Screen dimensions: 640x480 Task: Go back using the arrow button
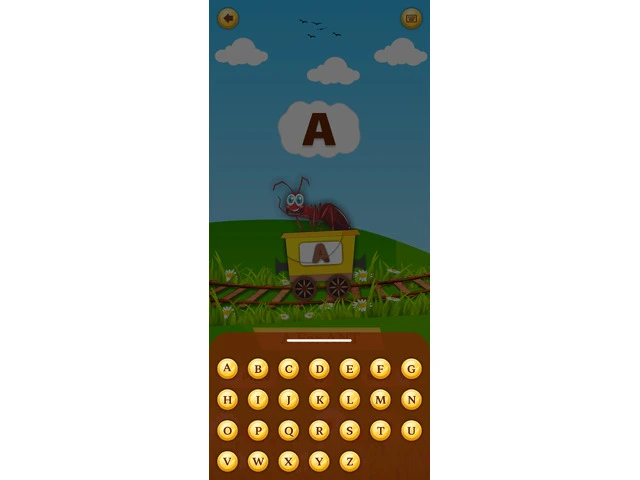click(x=228, y=18)
